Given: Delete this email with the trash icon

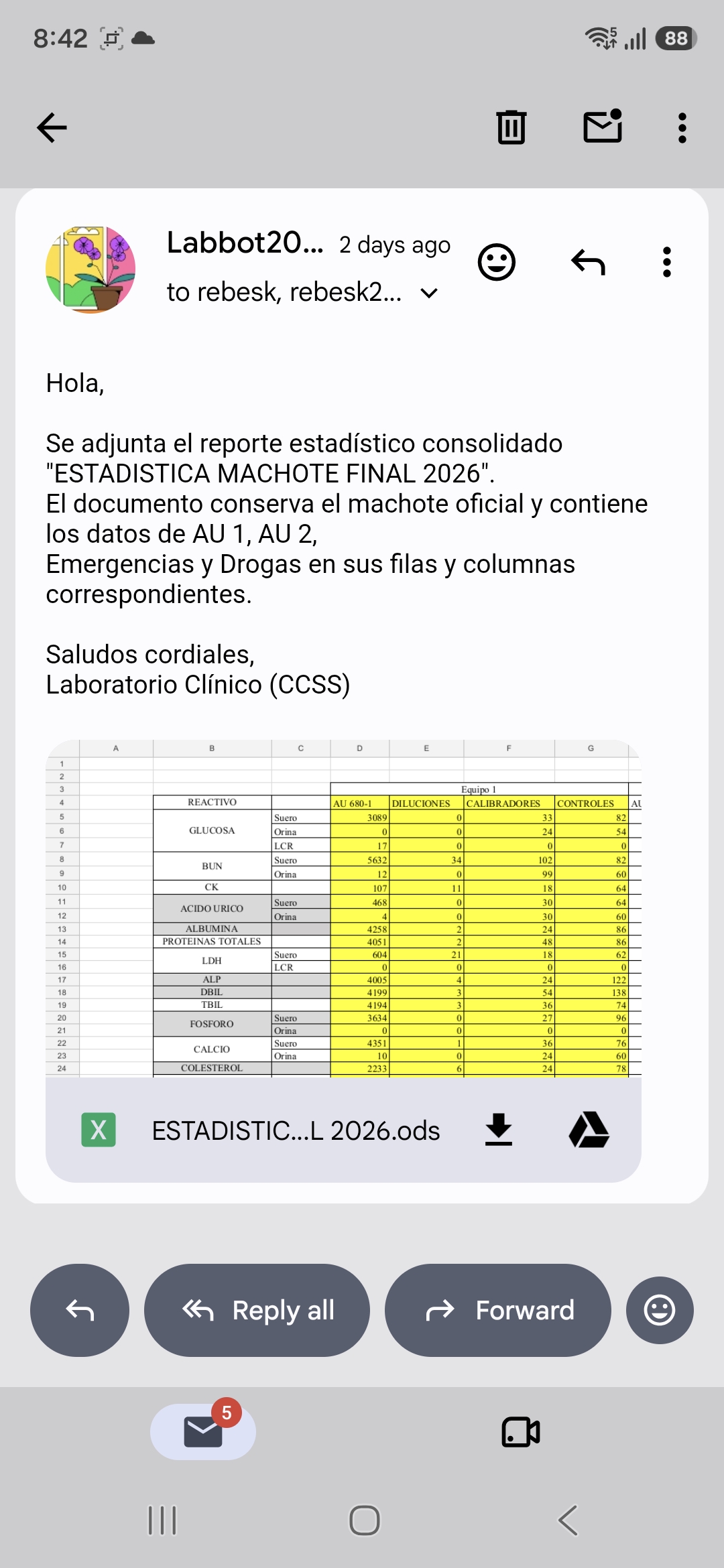Looking at the screenshot, I should pos(511,127).
